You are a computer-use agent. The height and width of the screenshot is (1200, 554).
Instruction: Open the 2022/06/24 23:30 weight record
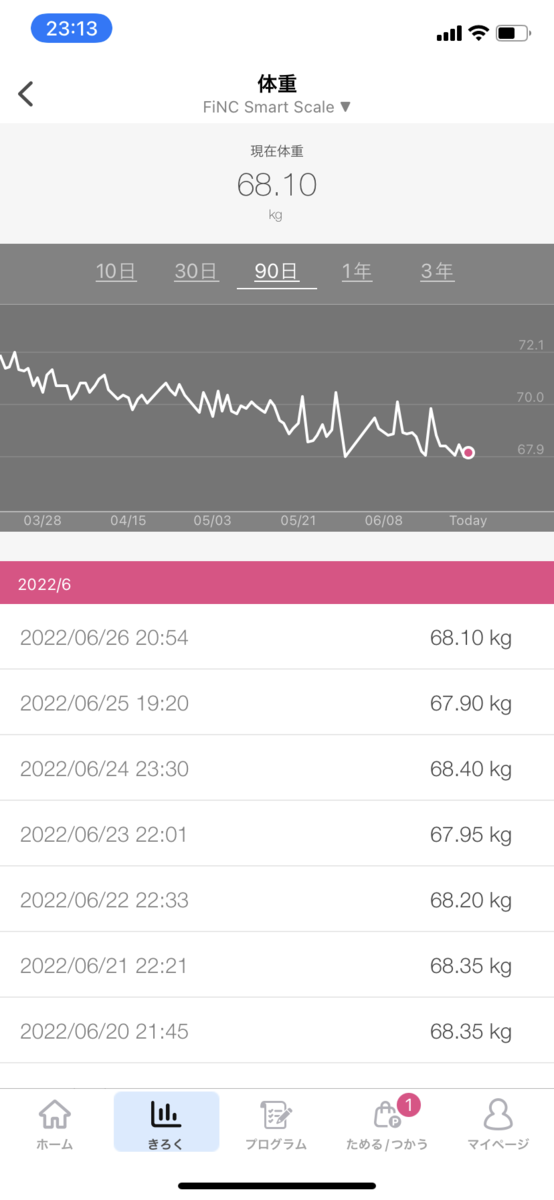277,768
